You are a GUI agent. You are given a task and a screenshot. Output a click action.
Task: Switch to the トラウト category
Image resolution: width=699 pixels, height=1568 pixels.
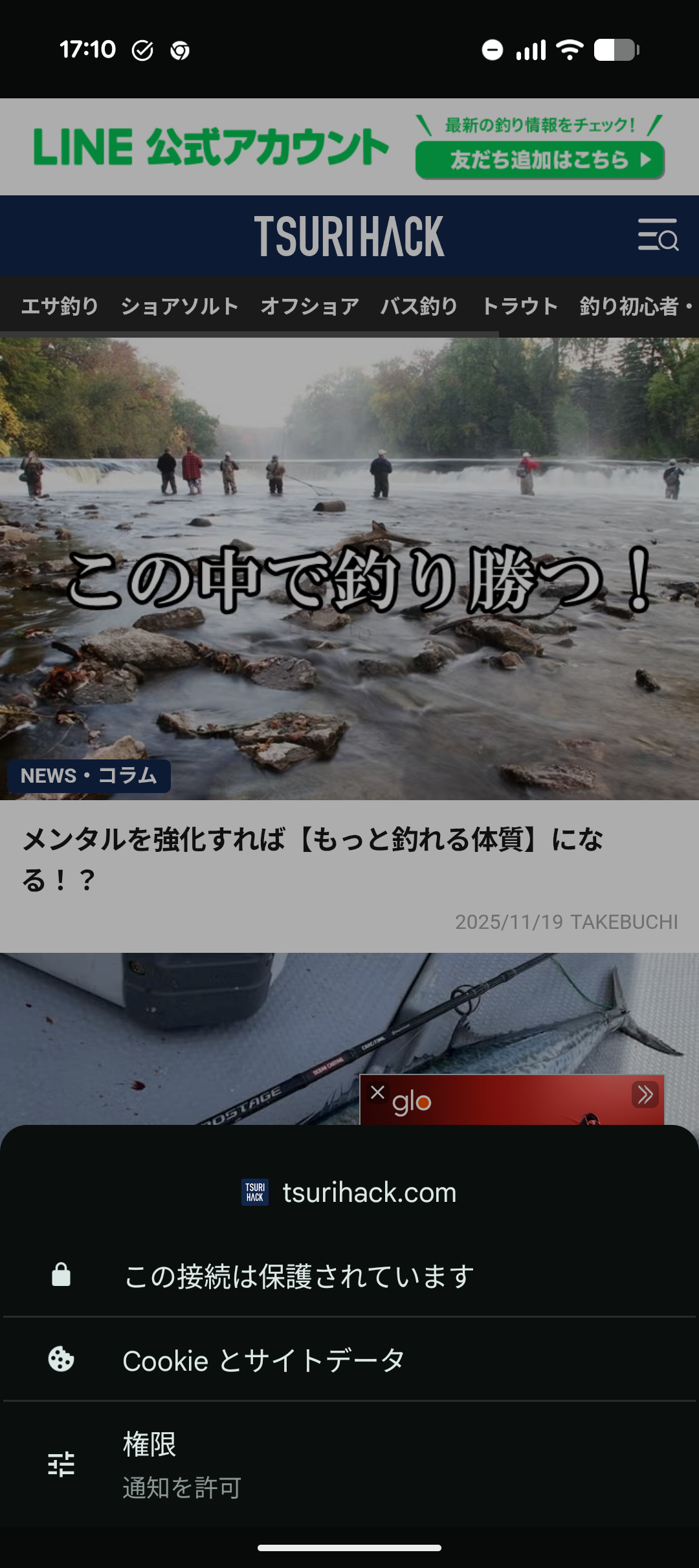click(x=519, y=306)
